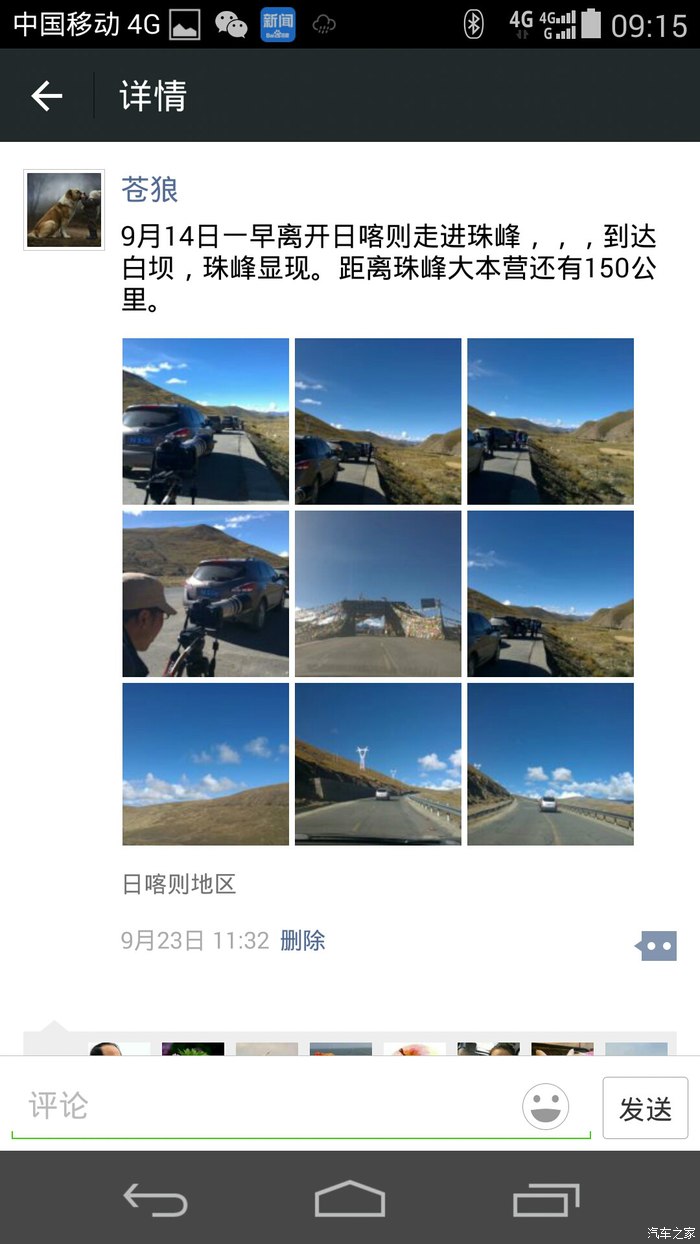View the photo with power pylon
Image resolution: width=700 pixels, height=1244 pixels.
pyautogui.click(x=378, y=764)
